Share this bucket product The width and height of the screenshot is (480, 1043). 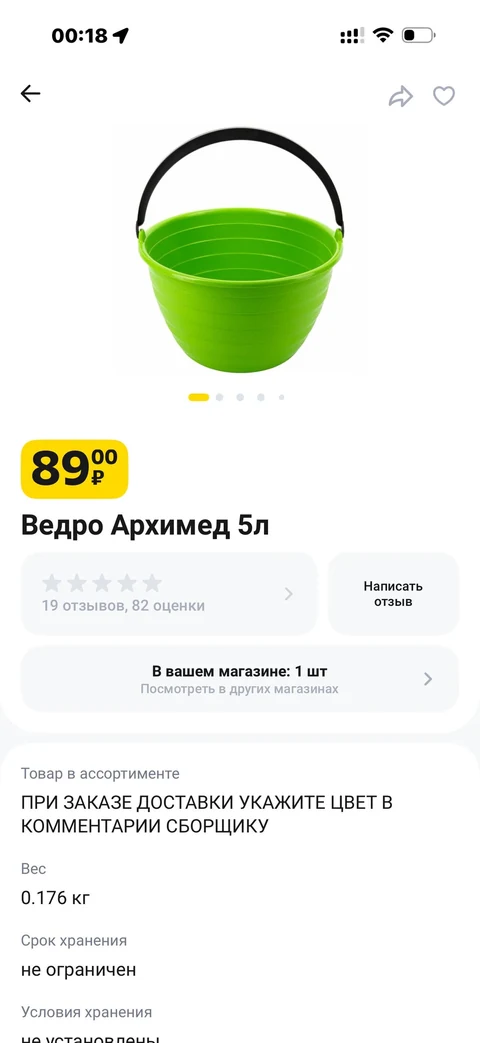click(401, 96)
